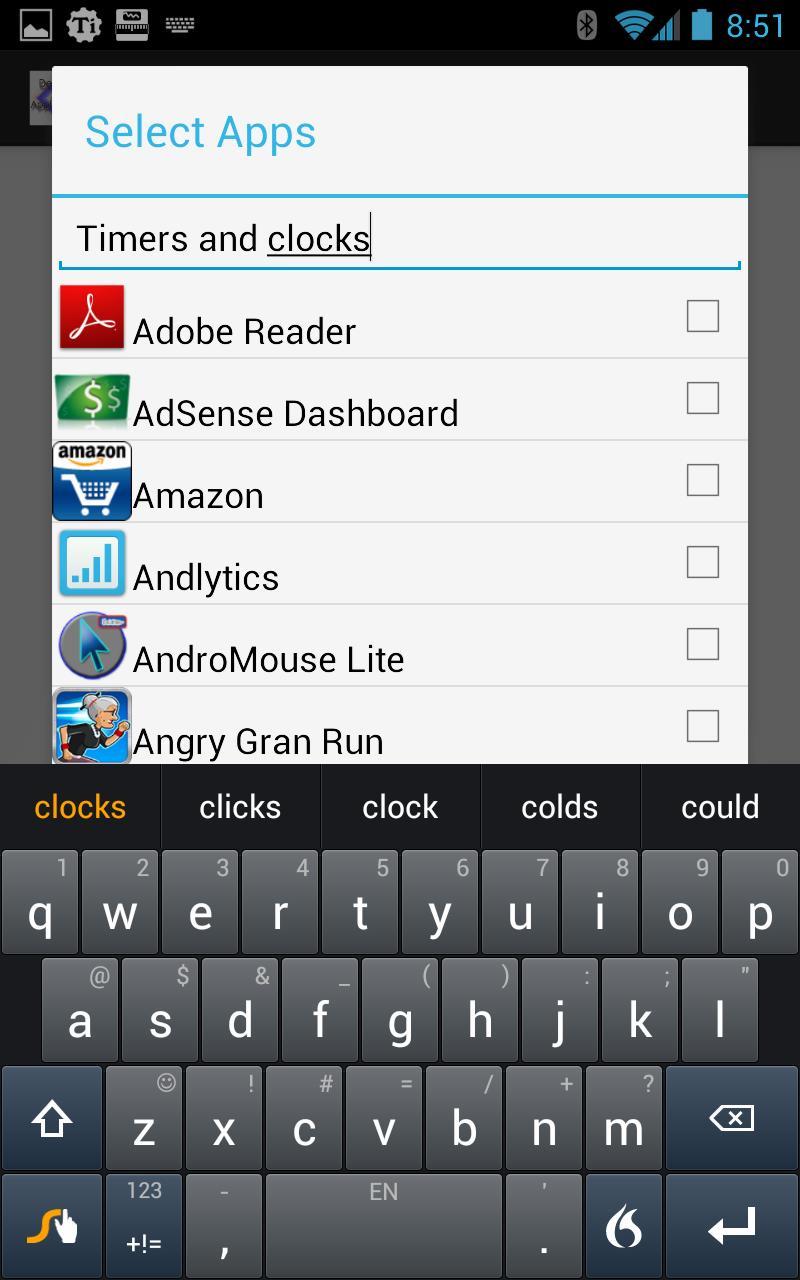Image resolution: width=800 pixels, height=1280 pixels.
Task: Toggle the keyboard shift key
Action: click(x=52, y=1118)
